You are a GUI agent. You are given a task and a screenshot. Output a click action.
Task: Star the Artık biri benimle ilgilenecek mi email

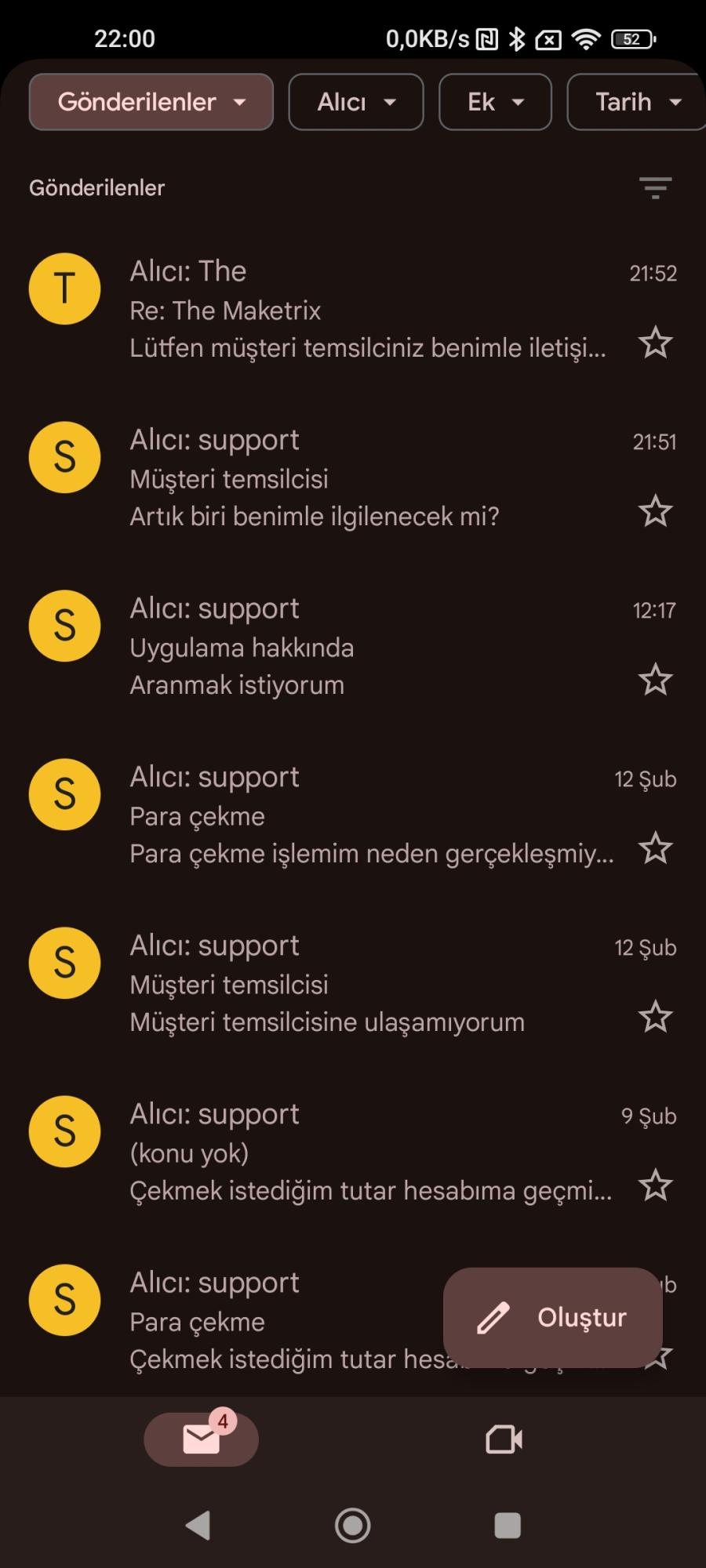pos(655,512)
